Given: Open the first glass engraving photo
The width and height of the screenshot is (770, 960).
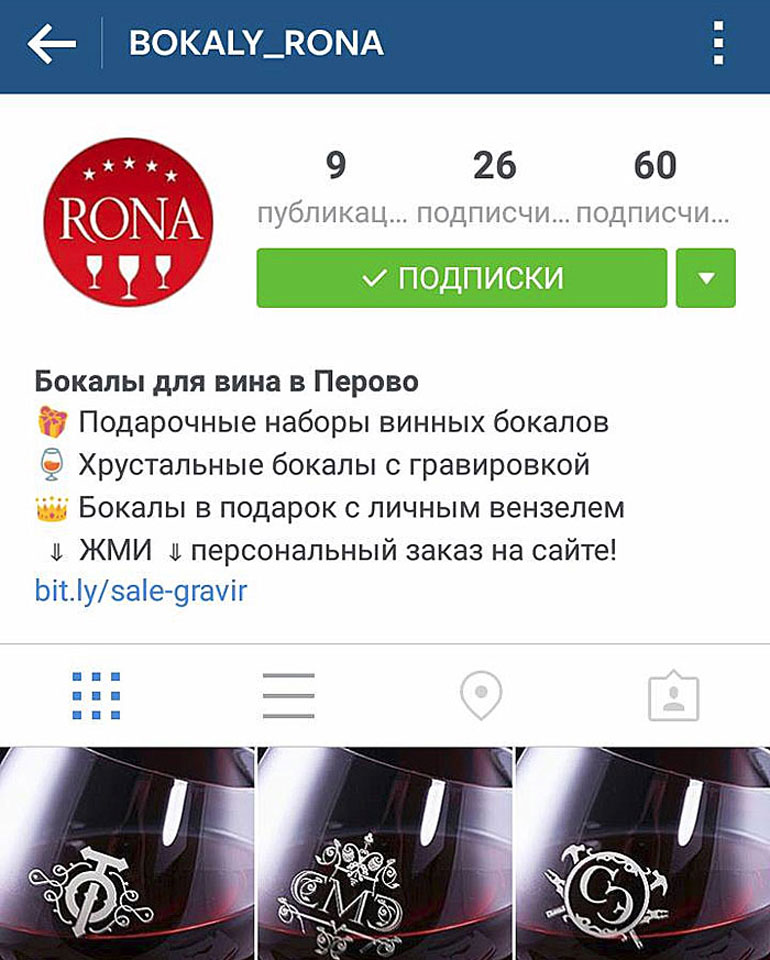Looking at the screenshot, I should pyautogui.click(x=127, y=853).
